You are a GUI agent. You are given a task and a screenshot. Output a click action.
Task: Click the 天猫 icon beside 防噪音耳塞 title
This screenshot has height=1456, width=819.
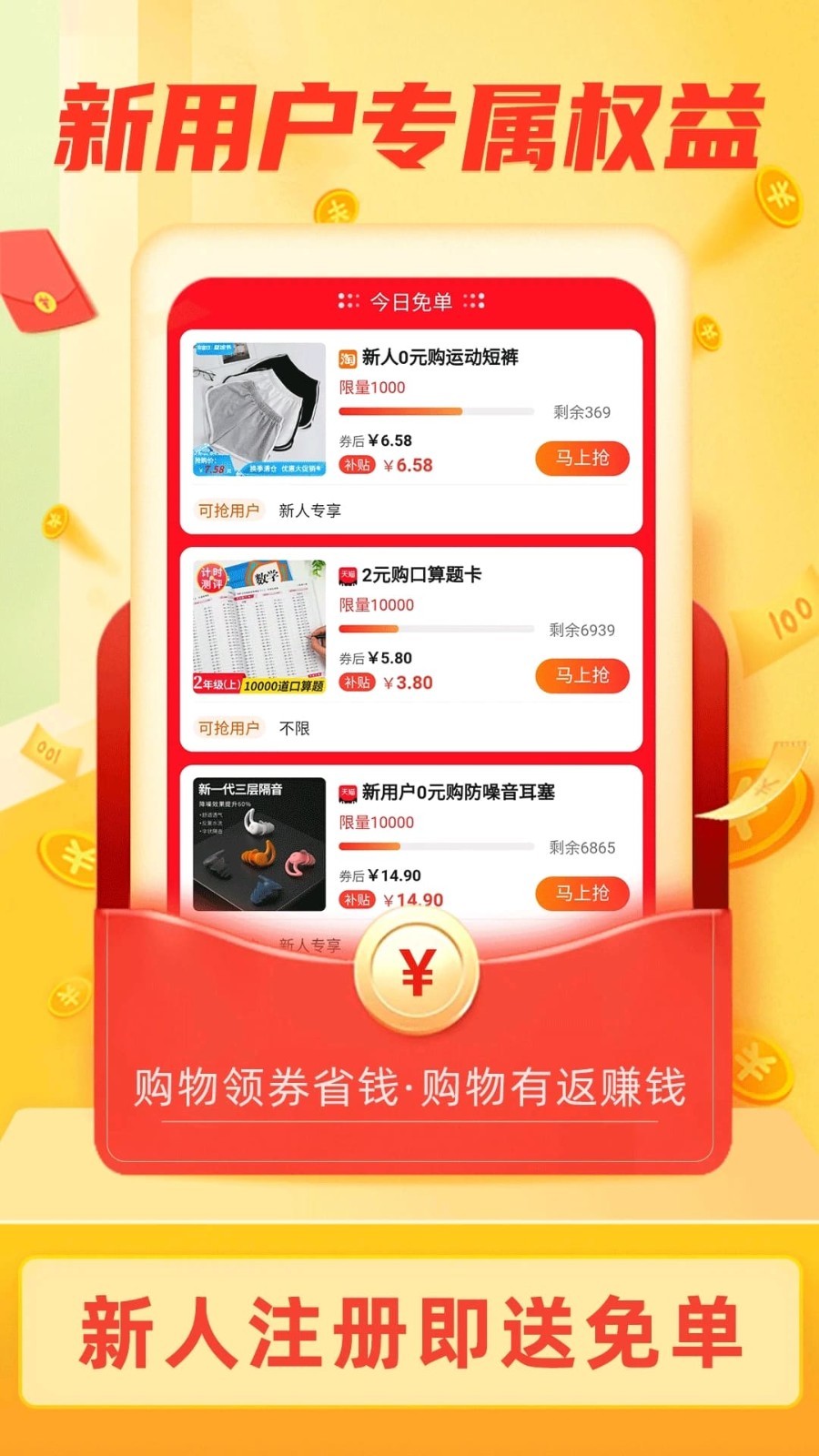(x=346, y=794)
